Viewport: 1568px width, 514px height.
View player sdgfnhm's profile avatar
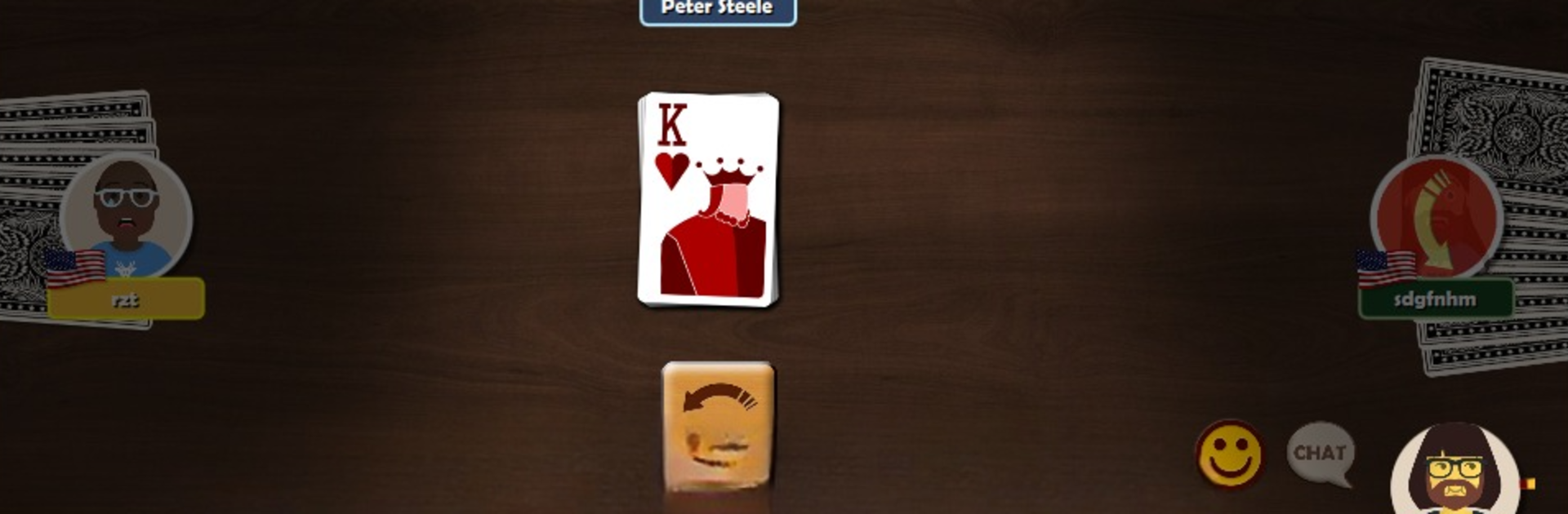click(x=1437, y=217)
